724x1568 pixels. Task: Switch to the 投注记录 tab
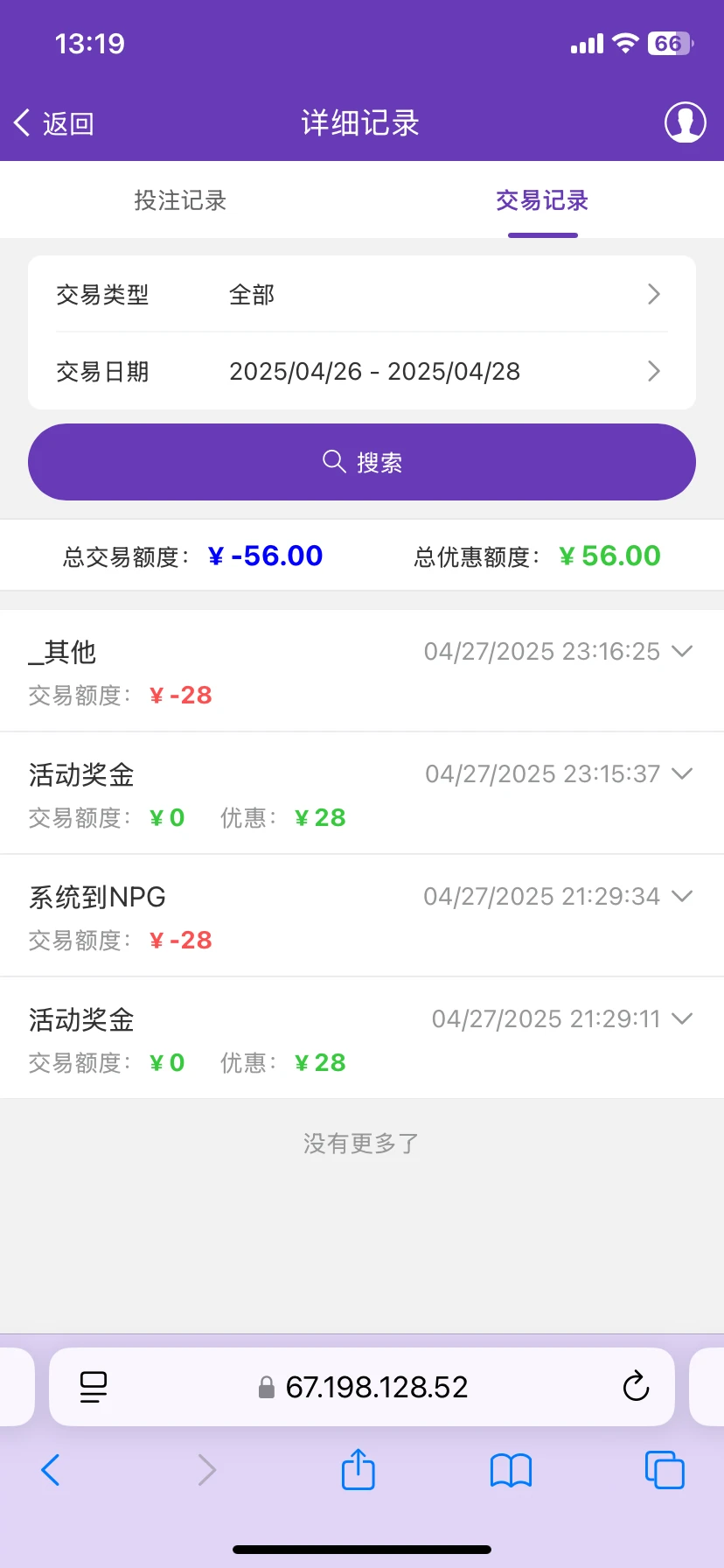pos(180,200)
